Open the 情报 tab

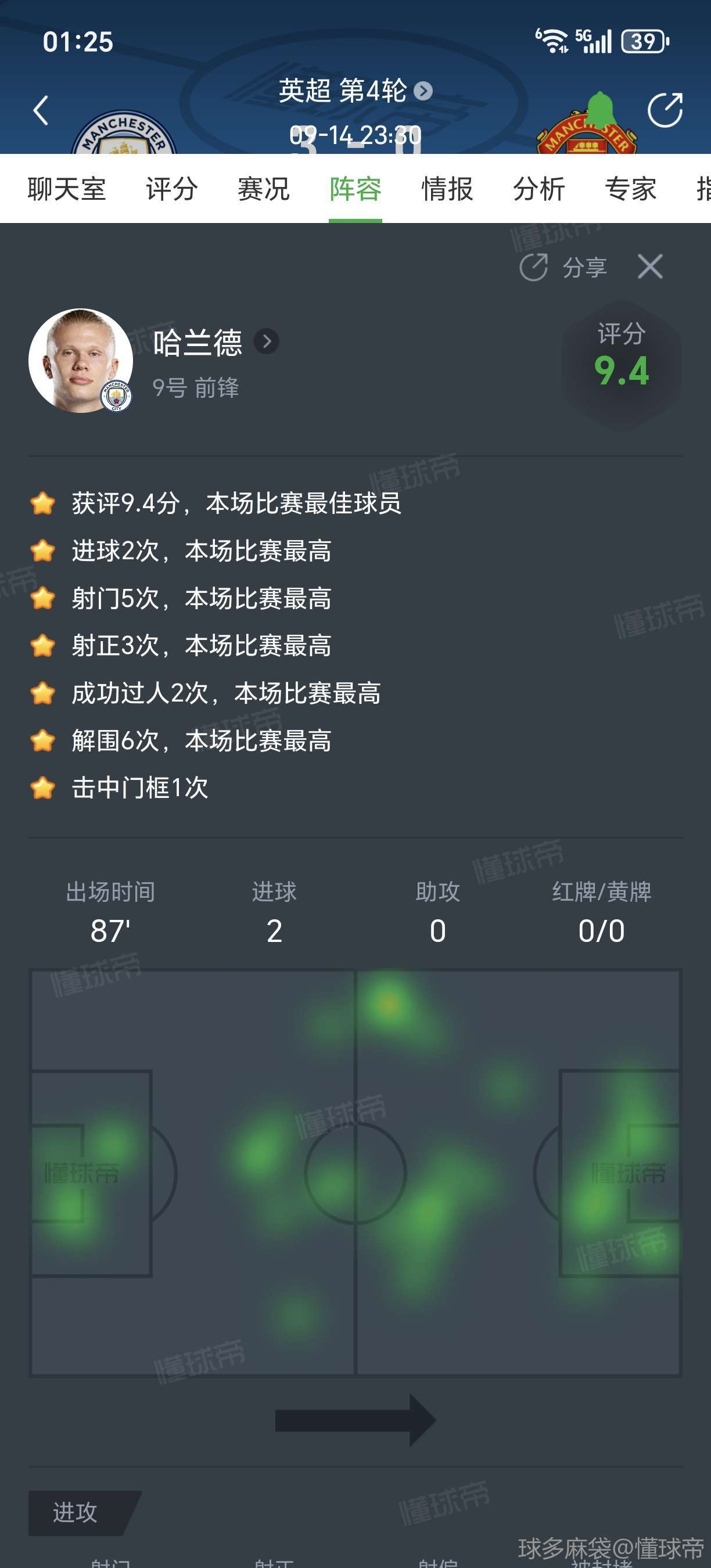pos(447,189)
